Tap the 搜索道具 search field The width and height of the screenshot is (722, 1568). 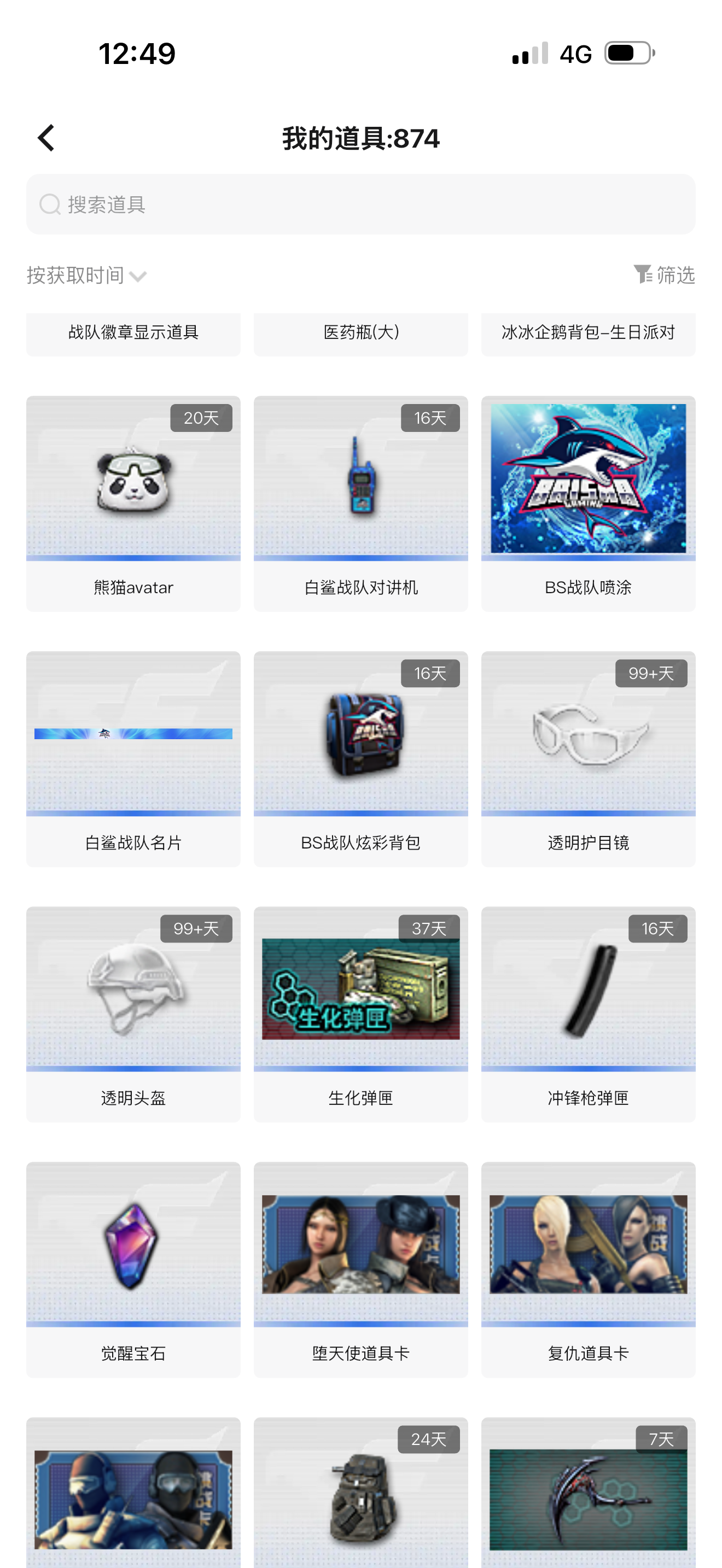point(360,204)
